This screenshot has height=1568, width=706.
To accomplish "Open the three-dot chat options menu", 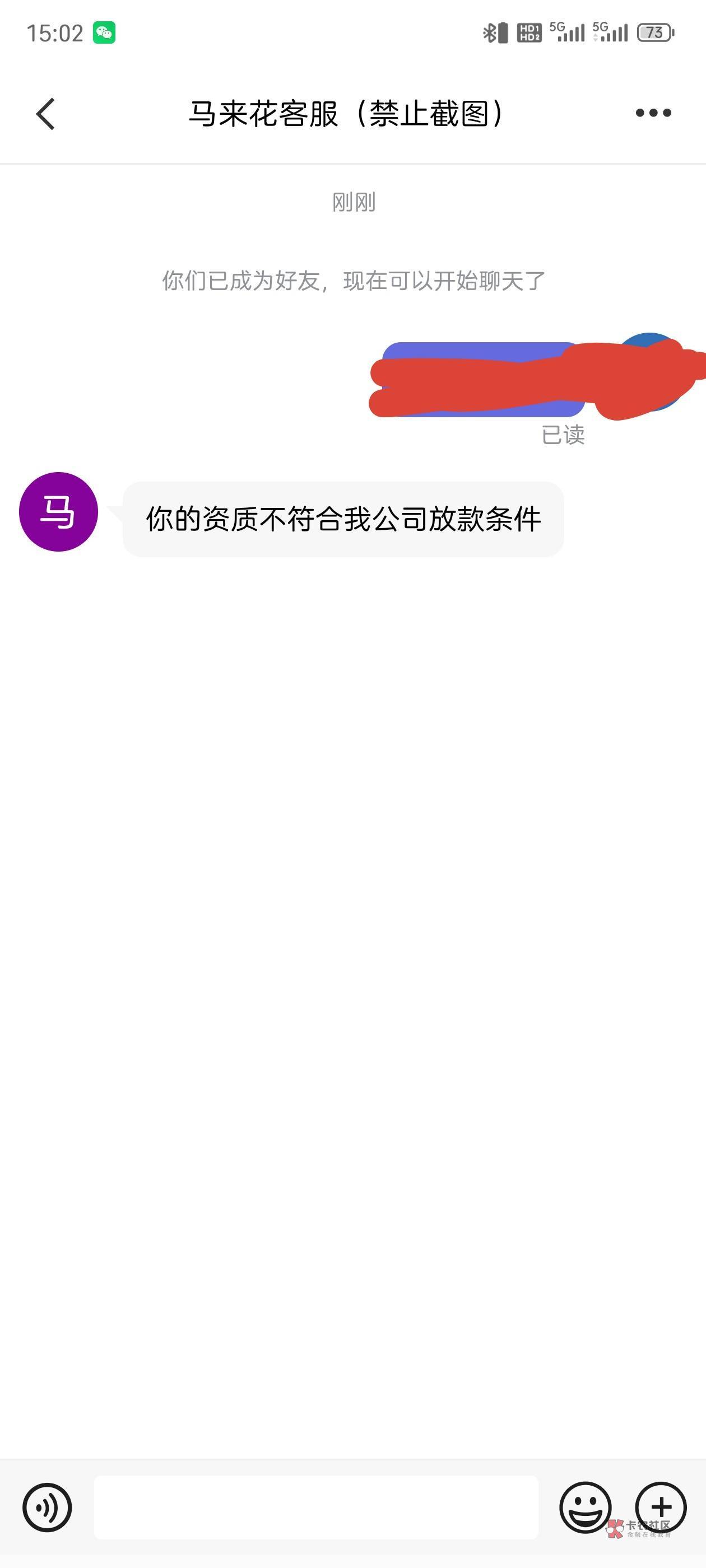I will click(x=653, y=113).
